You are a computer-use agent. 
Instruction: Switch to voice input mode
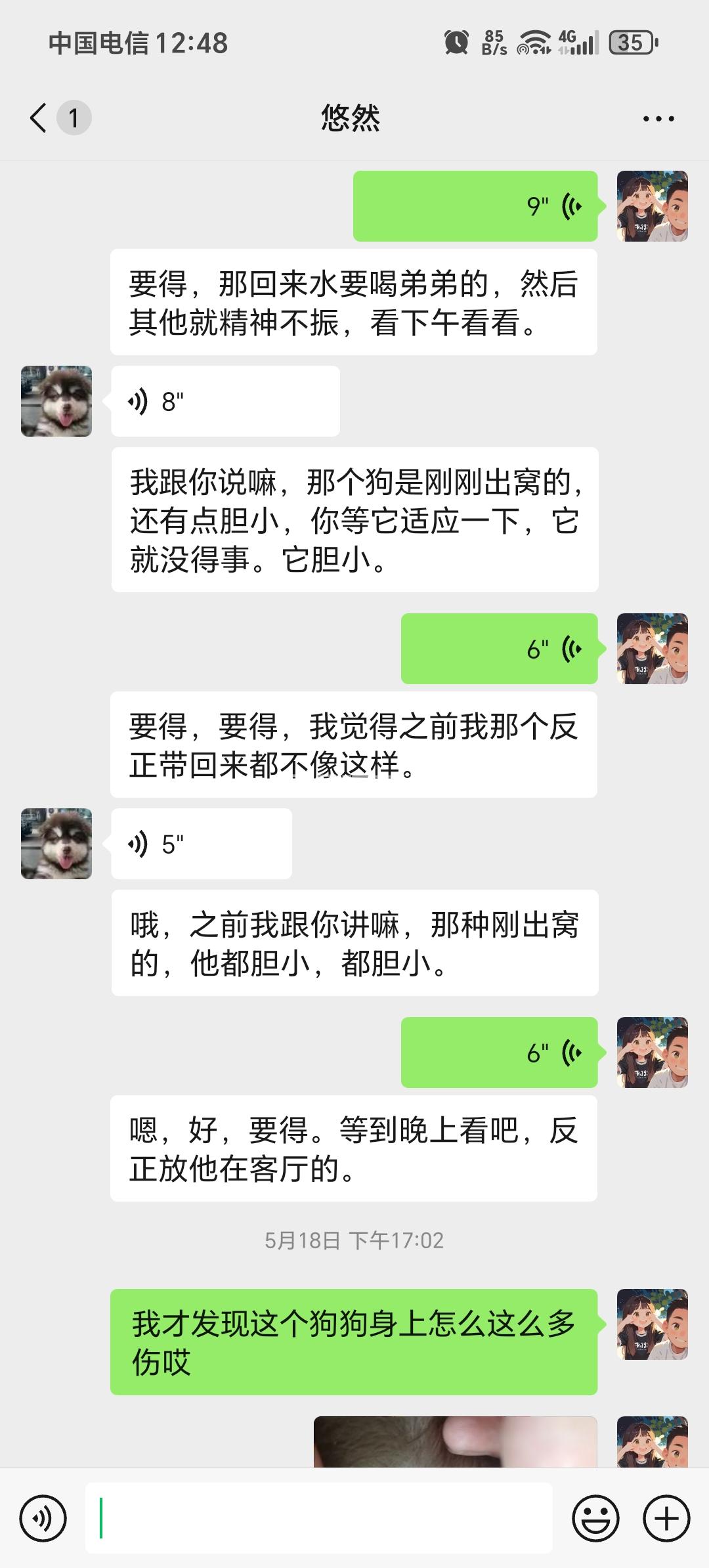[43, 1518]
